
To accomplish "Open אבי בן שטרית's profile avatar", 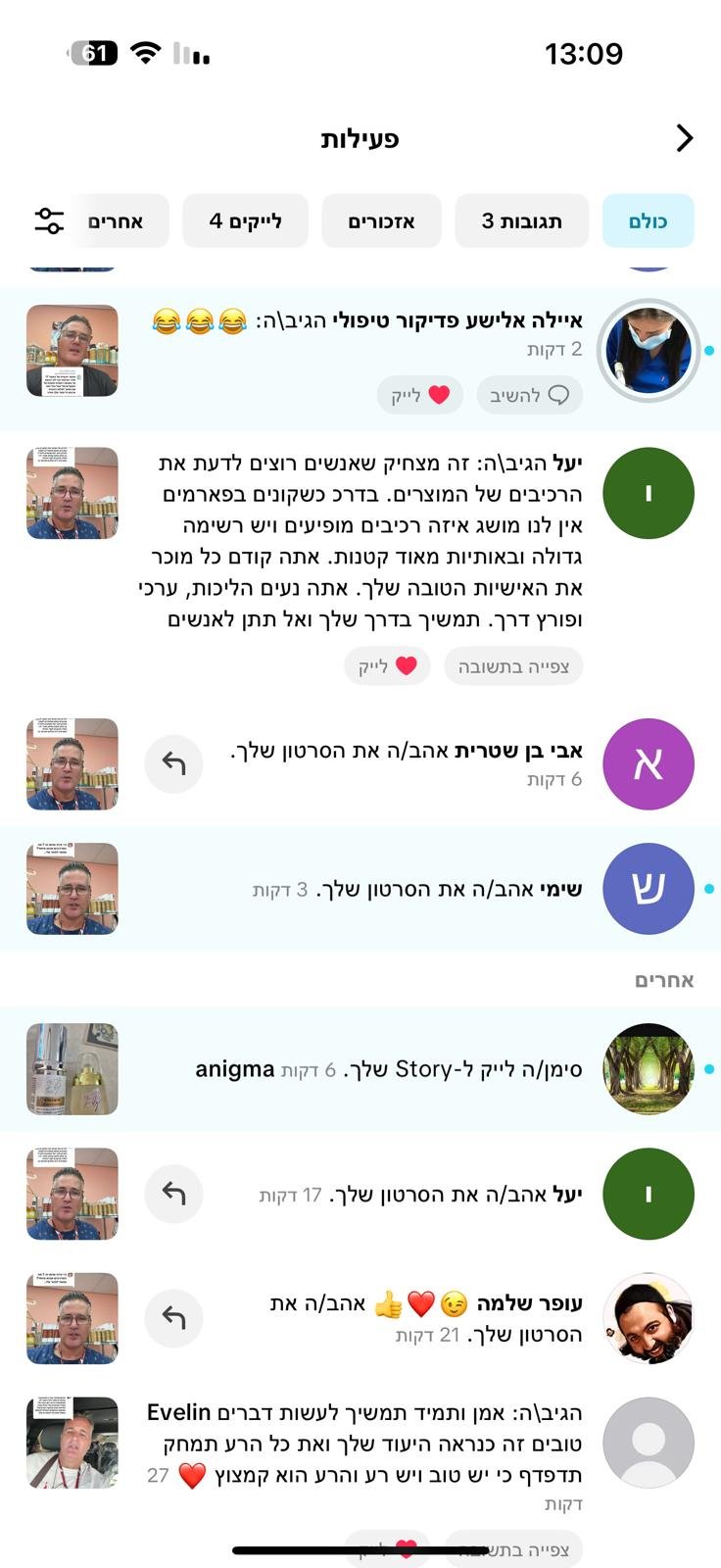I will [648, 763].
